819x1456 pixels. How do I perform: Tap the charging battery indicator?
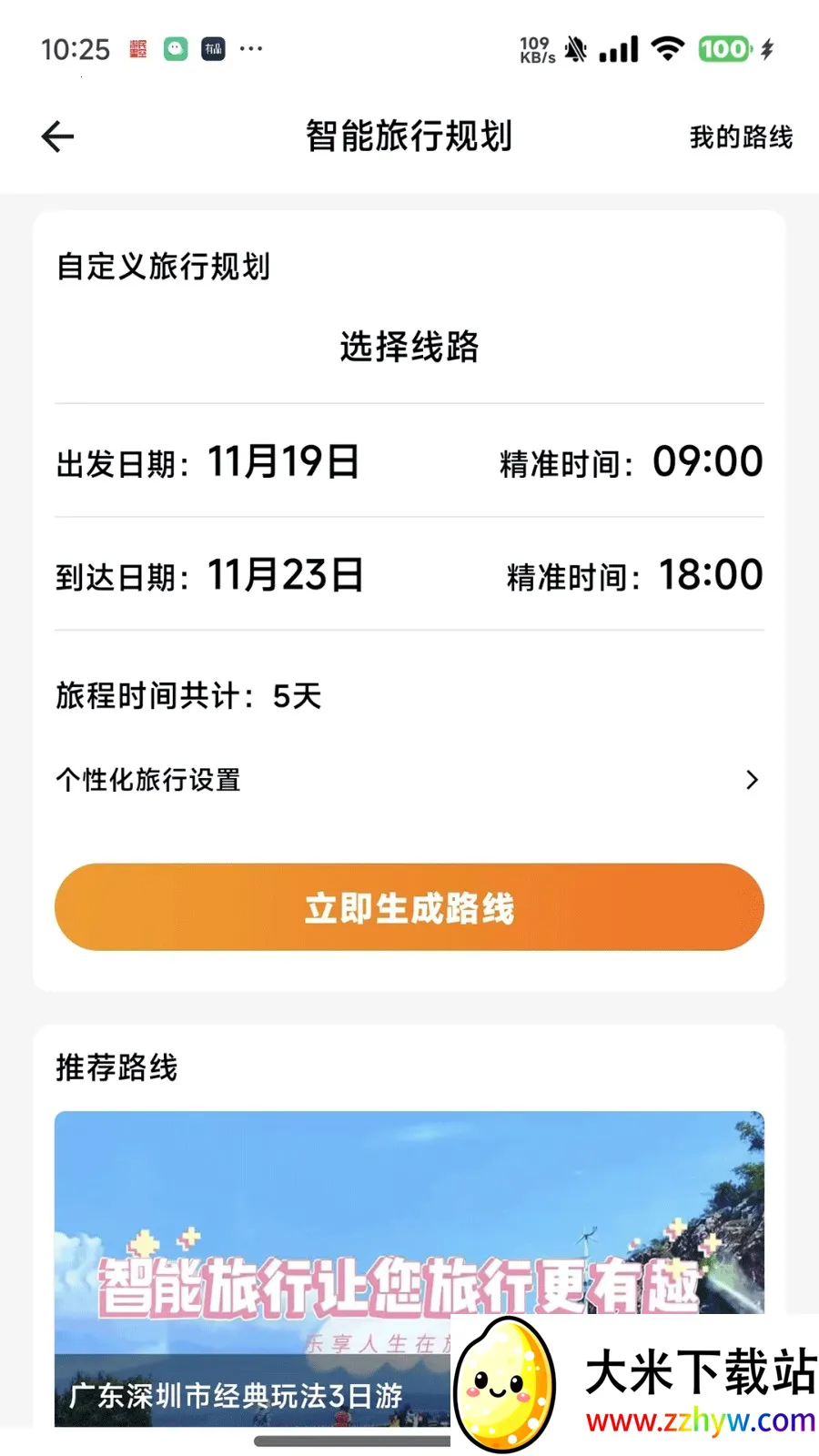(x=723, y=48)
